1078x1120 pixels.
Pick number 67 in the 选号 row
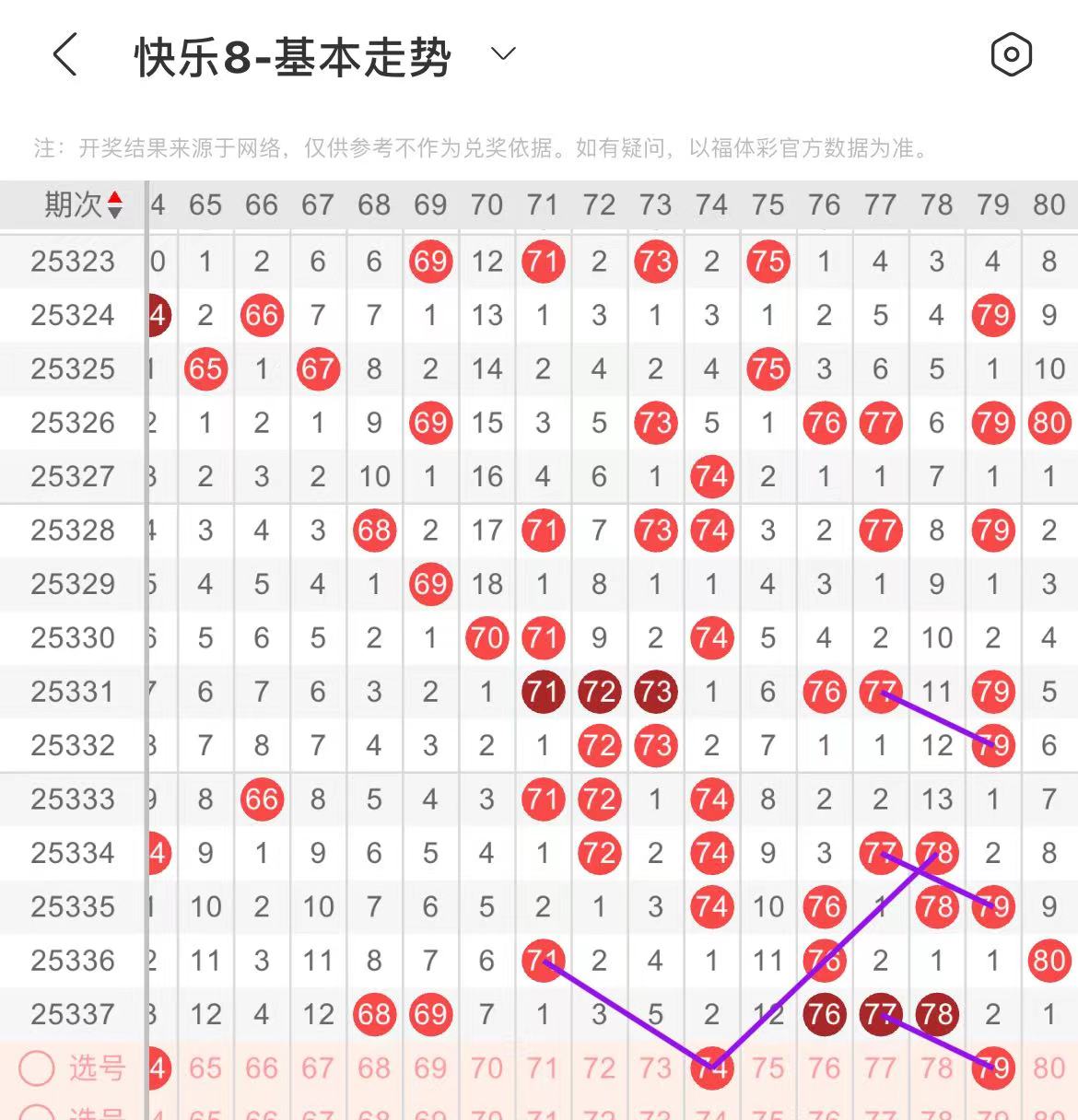318,1068
